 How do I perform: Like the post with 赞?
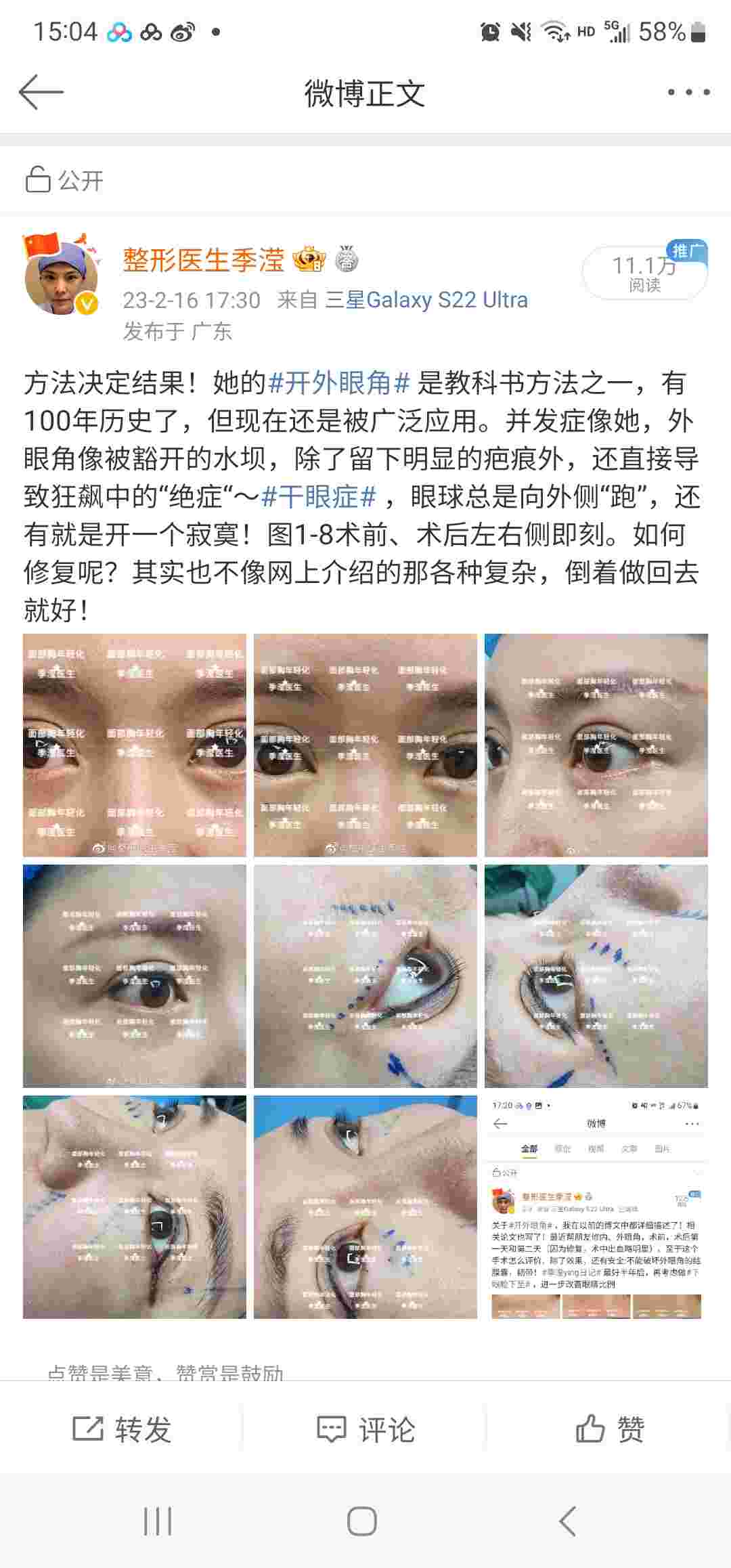(609, 1430)
